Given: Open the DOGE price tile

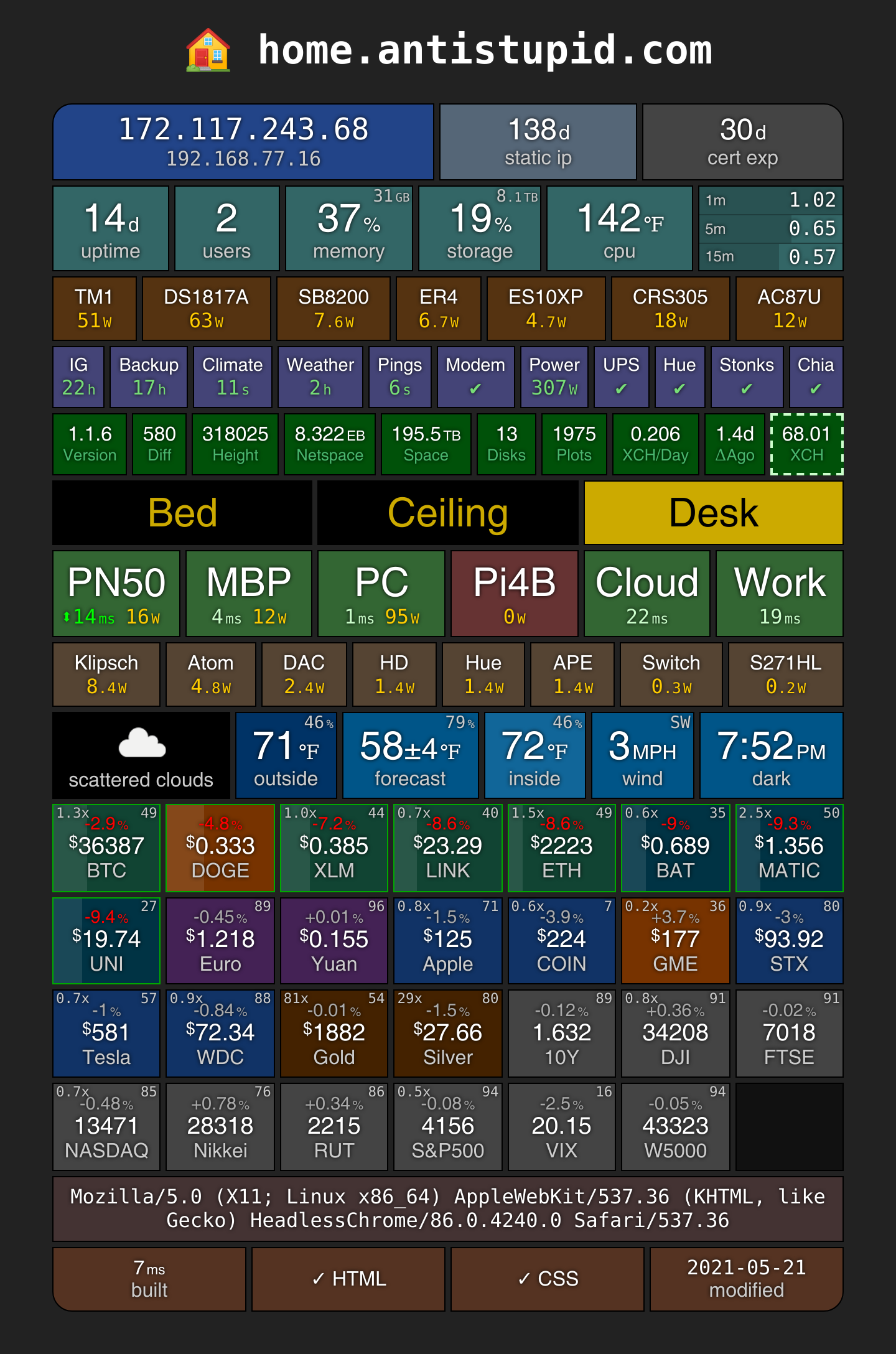Looking at the screenshot, I should [220, 848].
